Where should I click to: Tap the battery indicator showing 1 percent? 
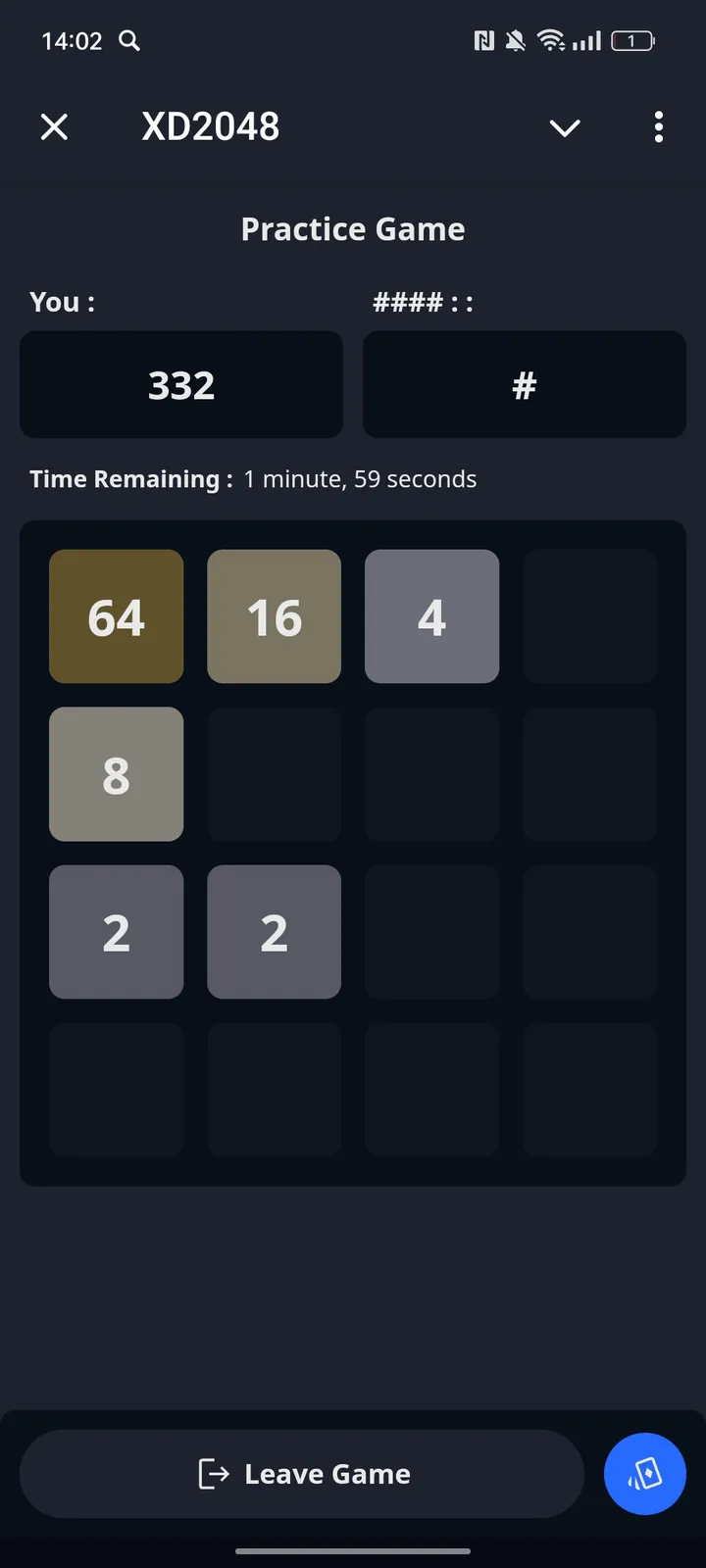click(632, 41)
